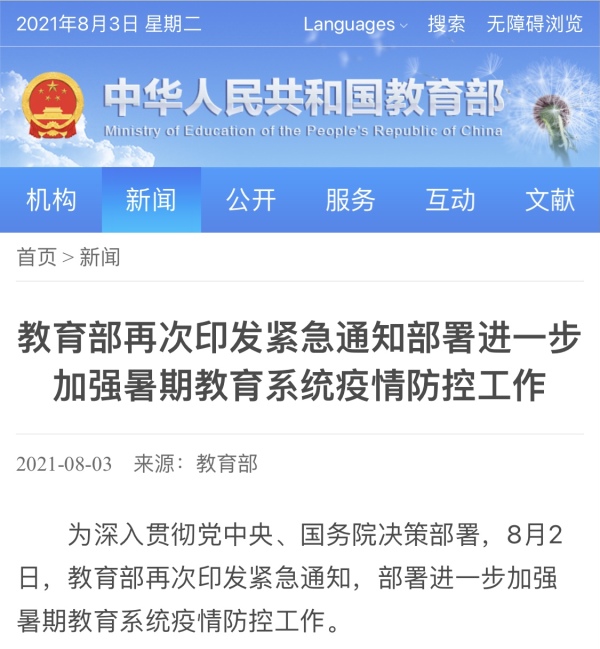Viewport: 600px width, 649px height.
Task: Open the 文献 tab
Action: (x=550, y=200)
